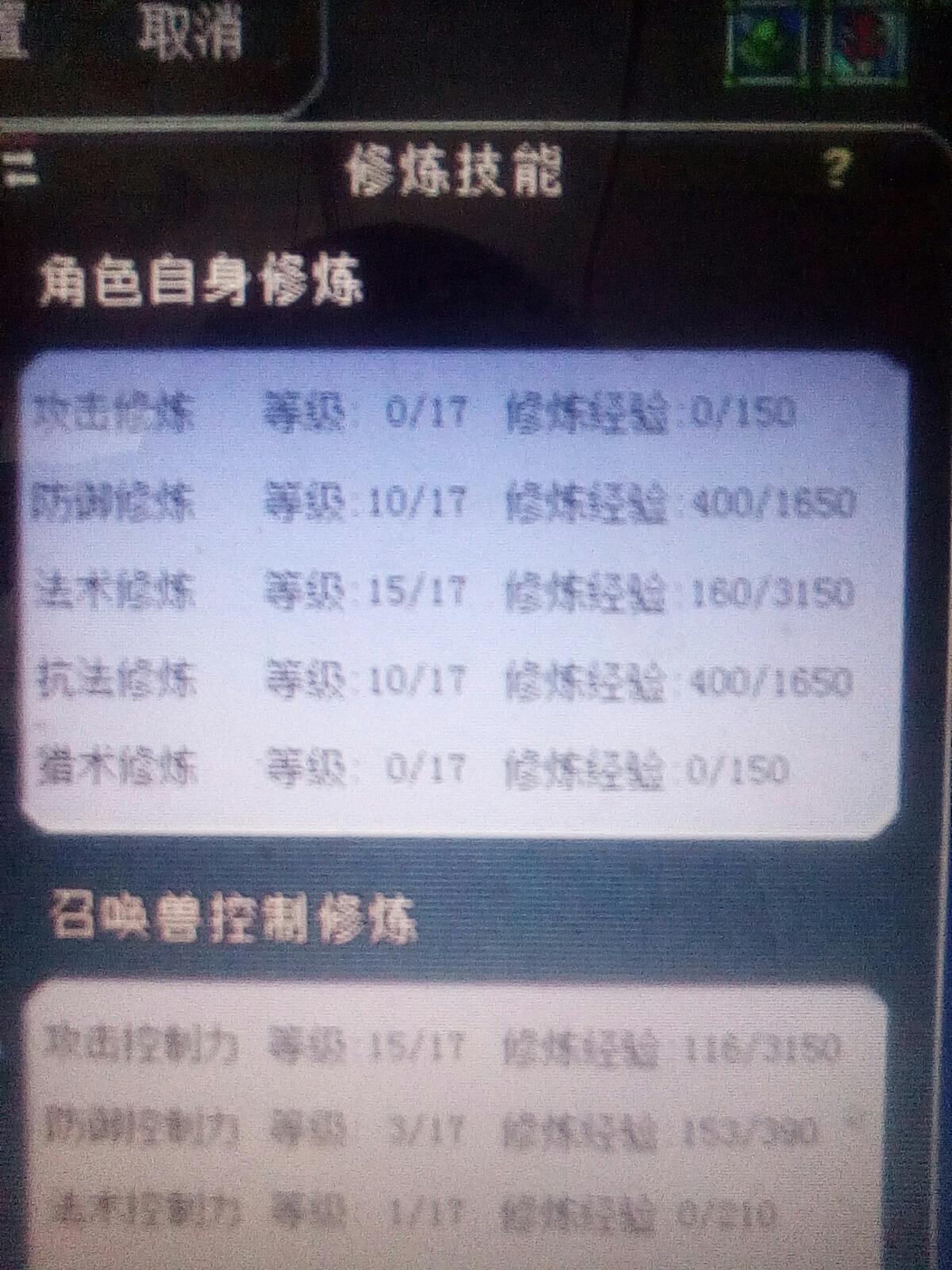The width and height of the screenshot is (952, 1270).
Task: Select the 防御控制力 row
Action: click(x=452, y=1131)
